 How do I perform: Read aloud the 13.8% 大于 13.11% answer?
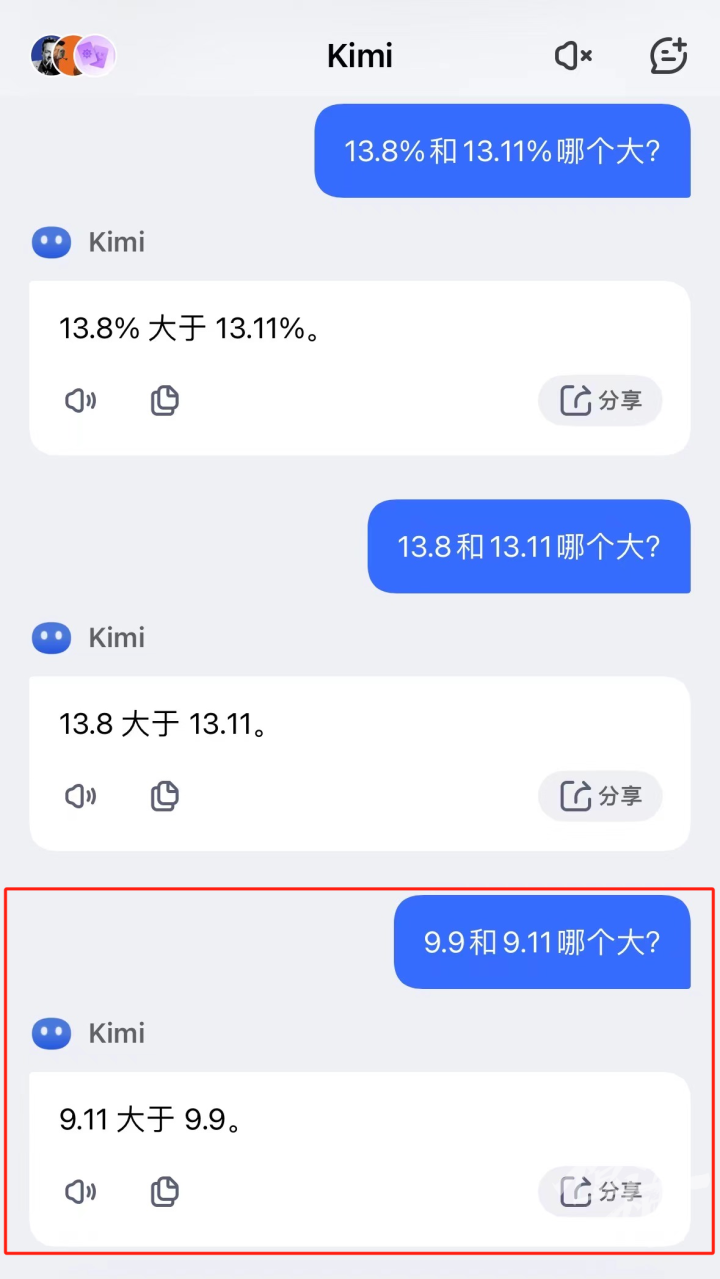pos(80,401)
